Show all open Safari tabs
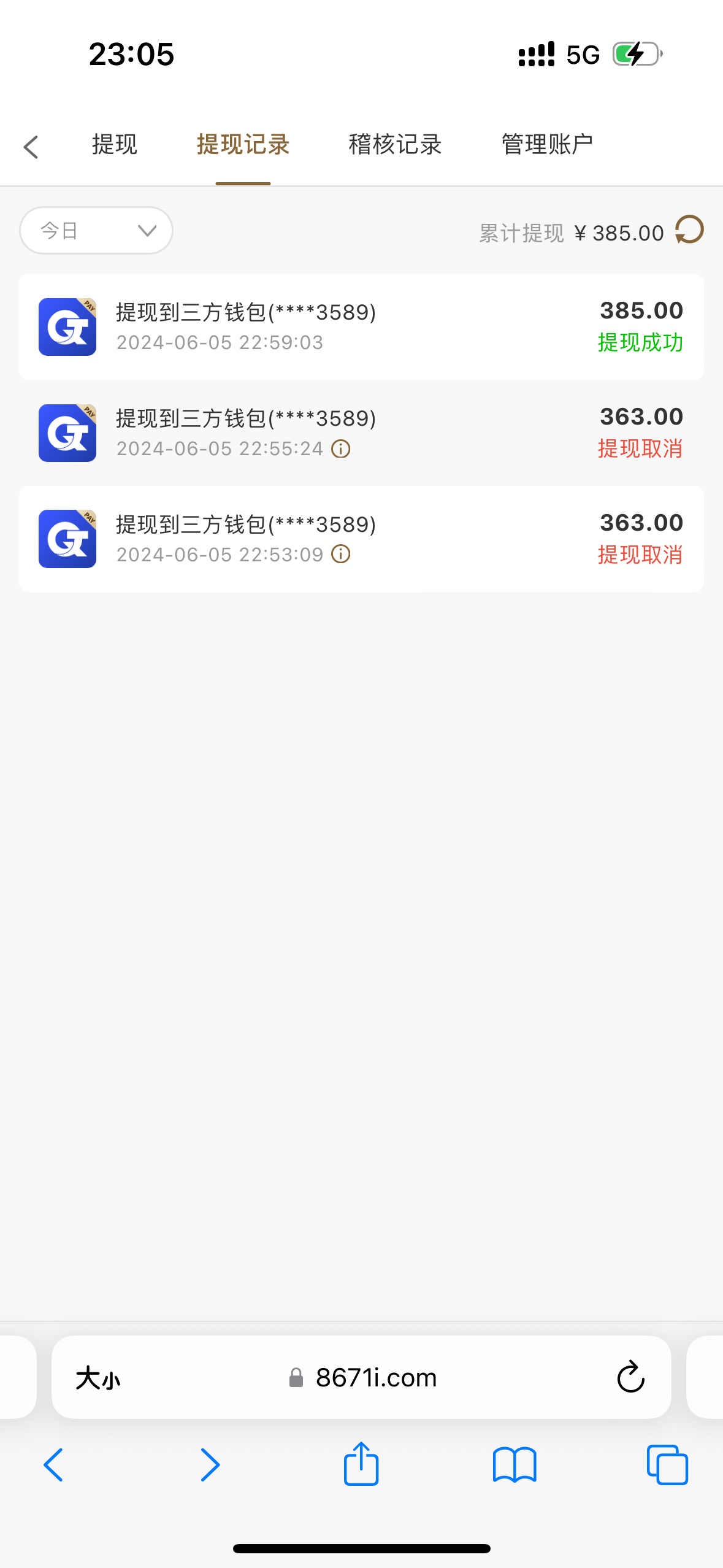 pos(667,1465)
